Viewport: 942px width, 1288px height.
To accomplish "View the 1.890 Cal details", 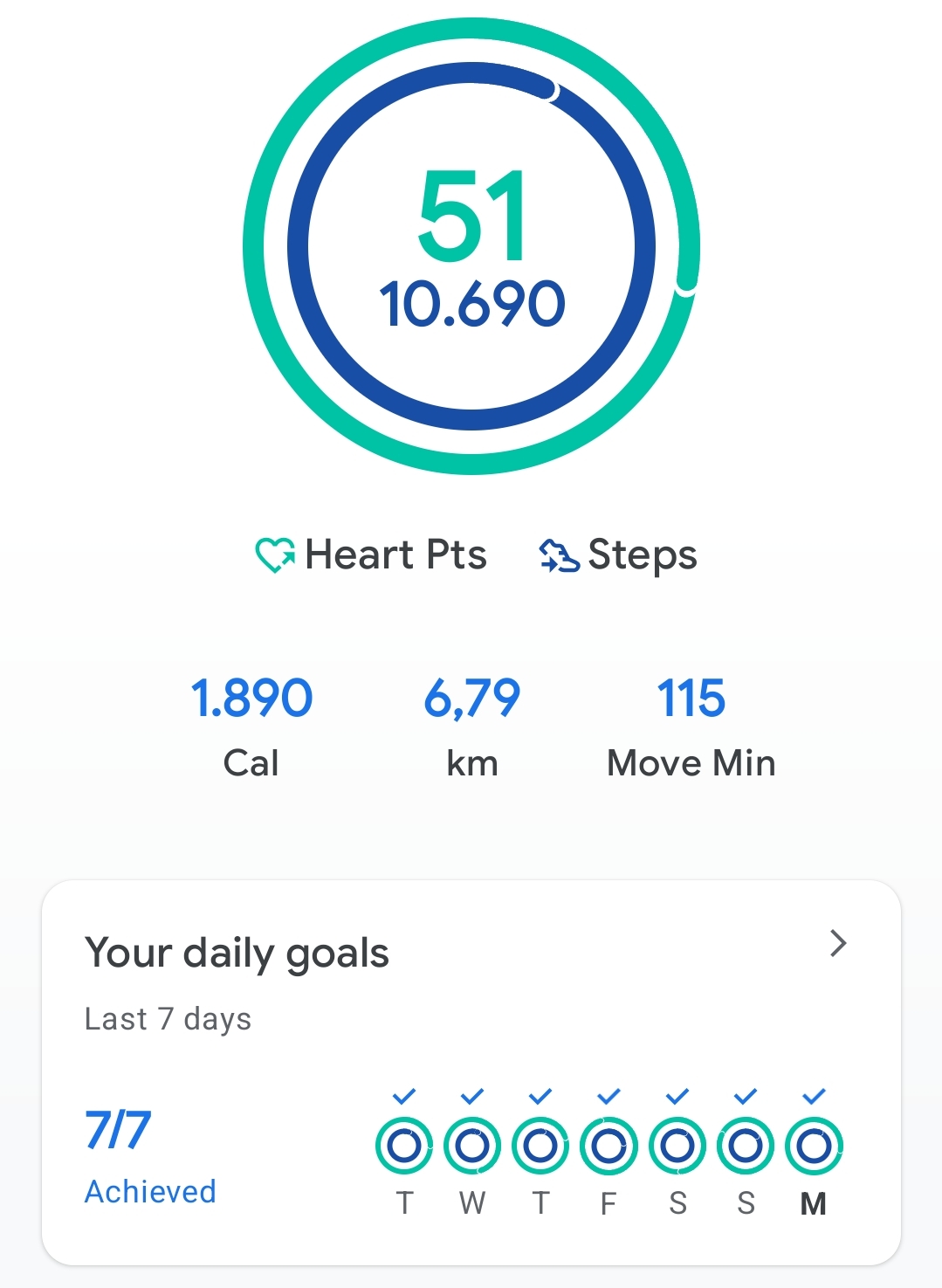I will (251, 725).
